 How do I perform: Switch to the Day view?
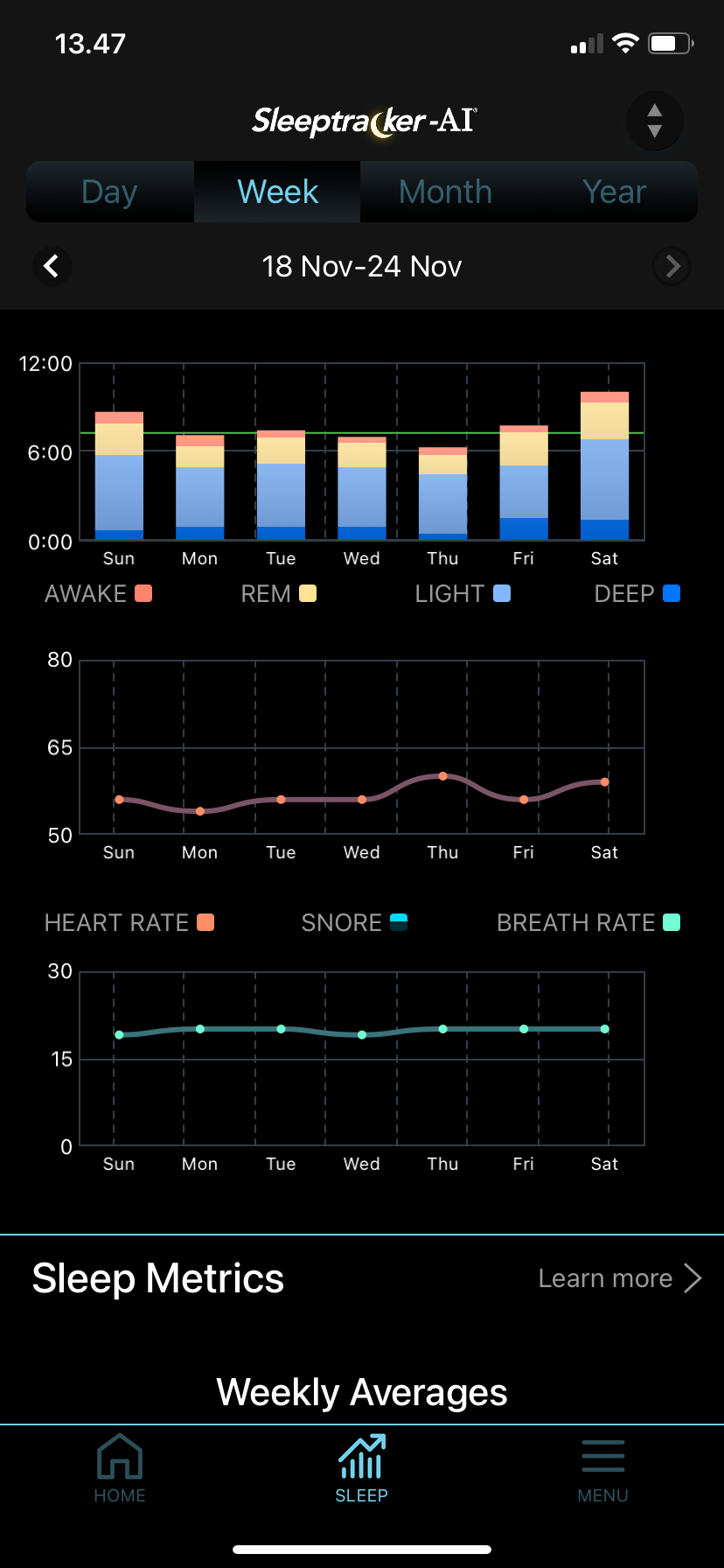point(109,192)
